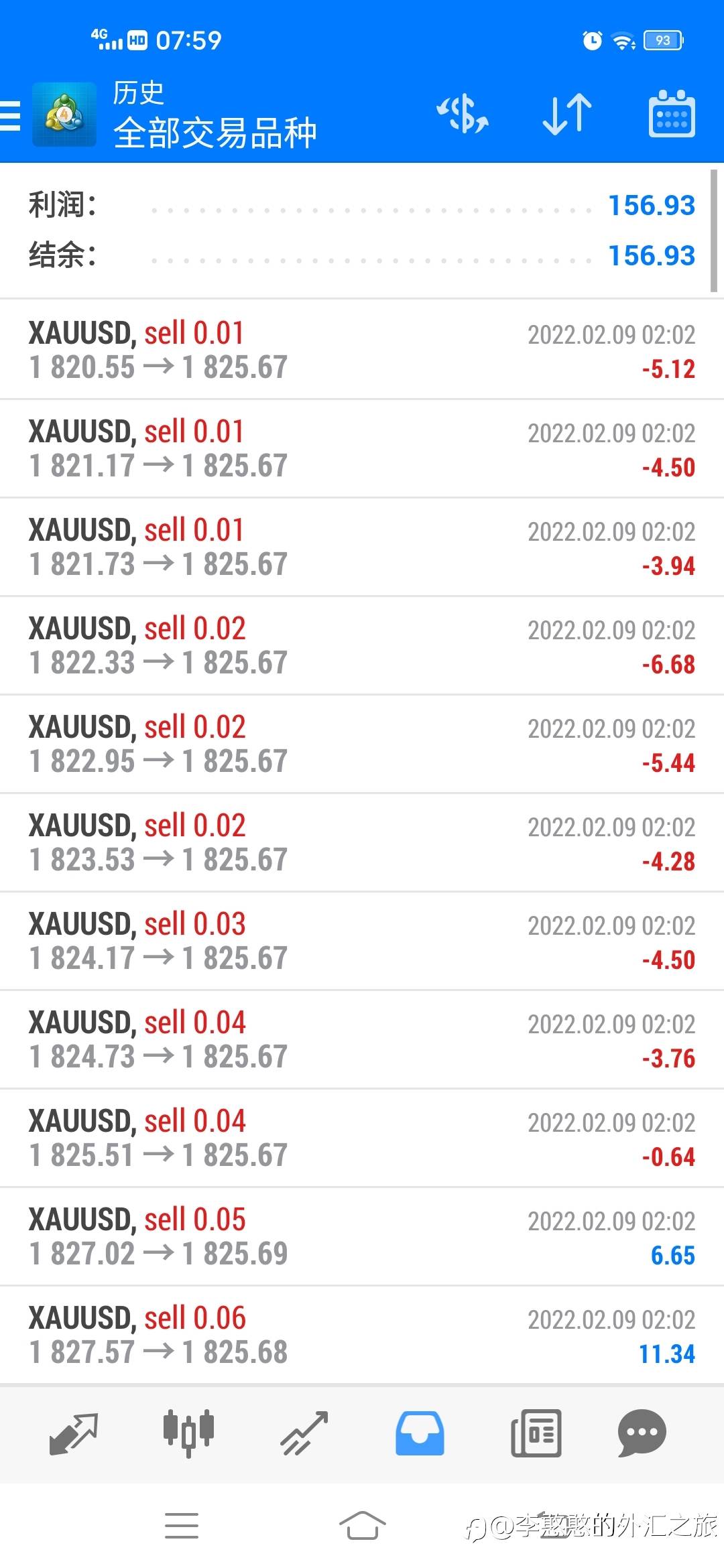This screenshot has height=1568, width=724.
Task: Select the trade opened at 1 825.51
Action: pos(362,1138)
